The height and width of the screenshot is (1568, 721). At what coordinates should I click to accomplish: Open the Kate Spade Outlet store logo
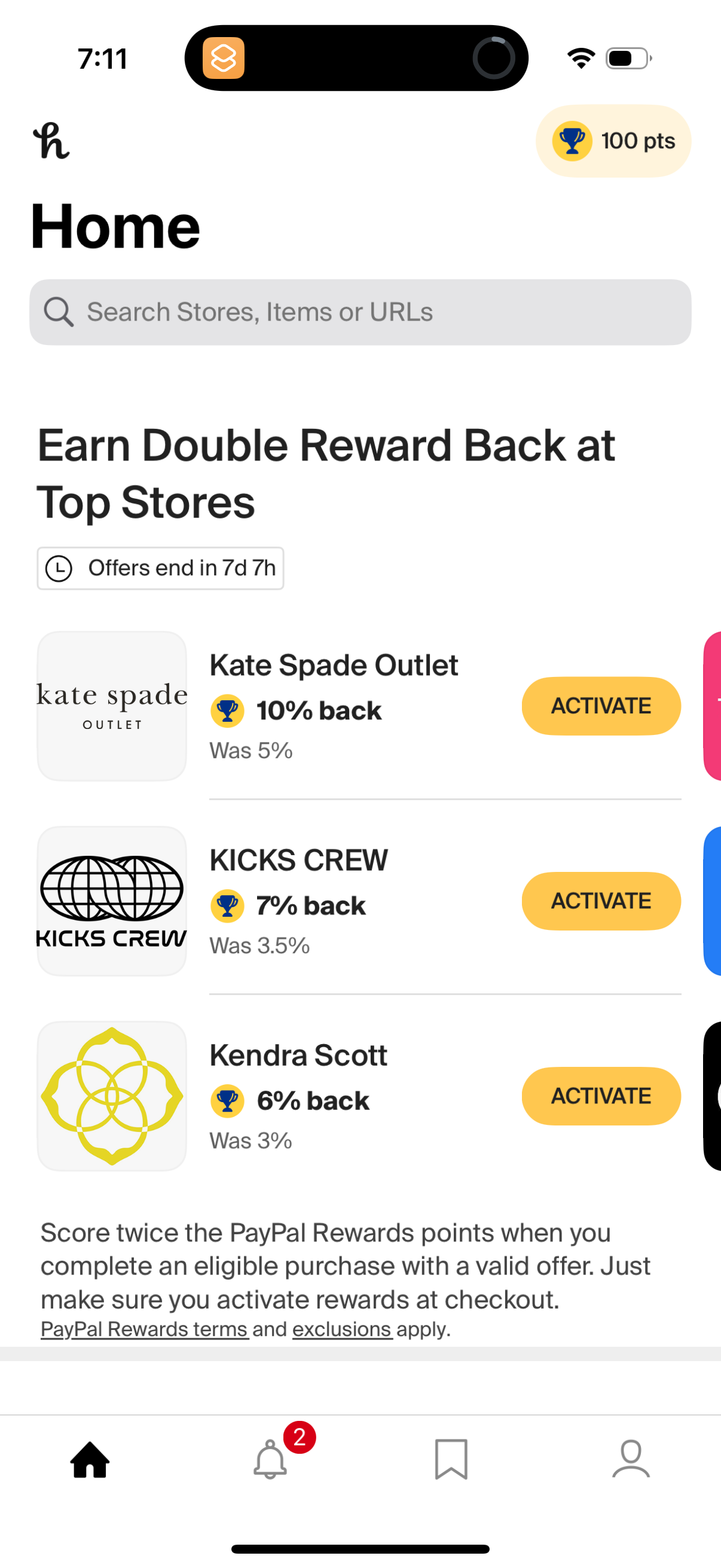pyautogui.click(x=111, y=705)
